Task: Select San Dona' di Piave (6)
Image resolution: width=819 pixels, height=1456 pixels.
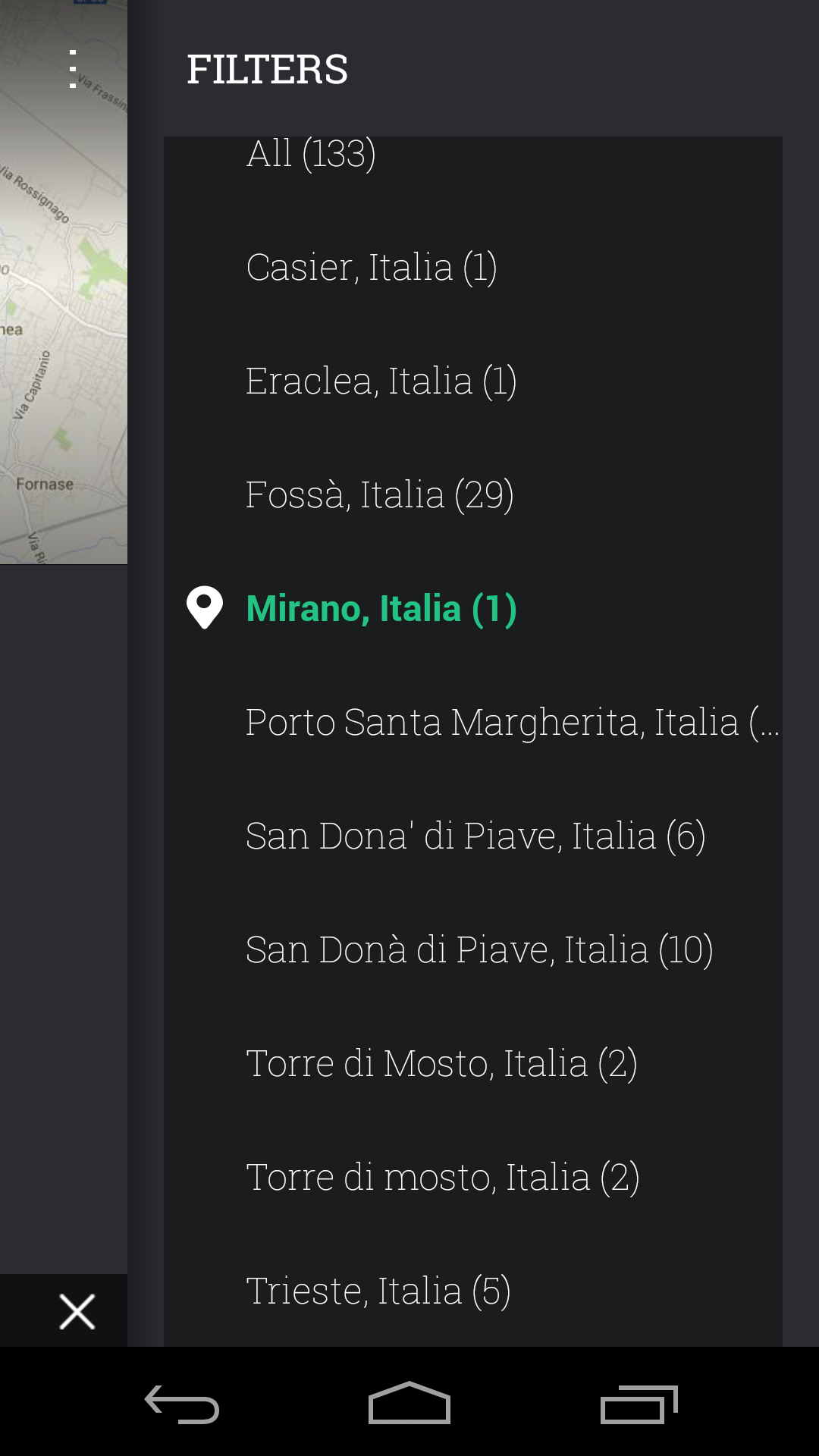Action: (x=473, y=836)
